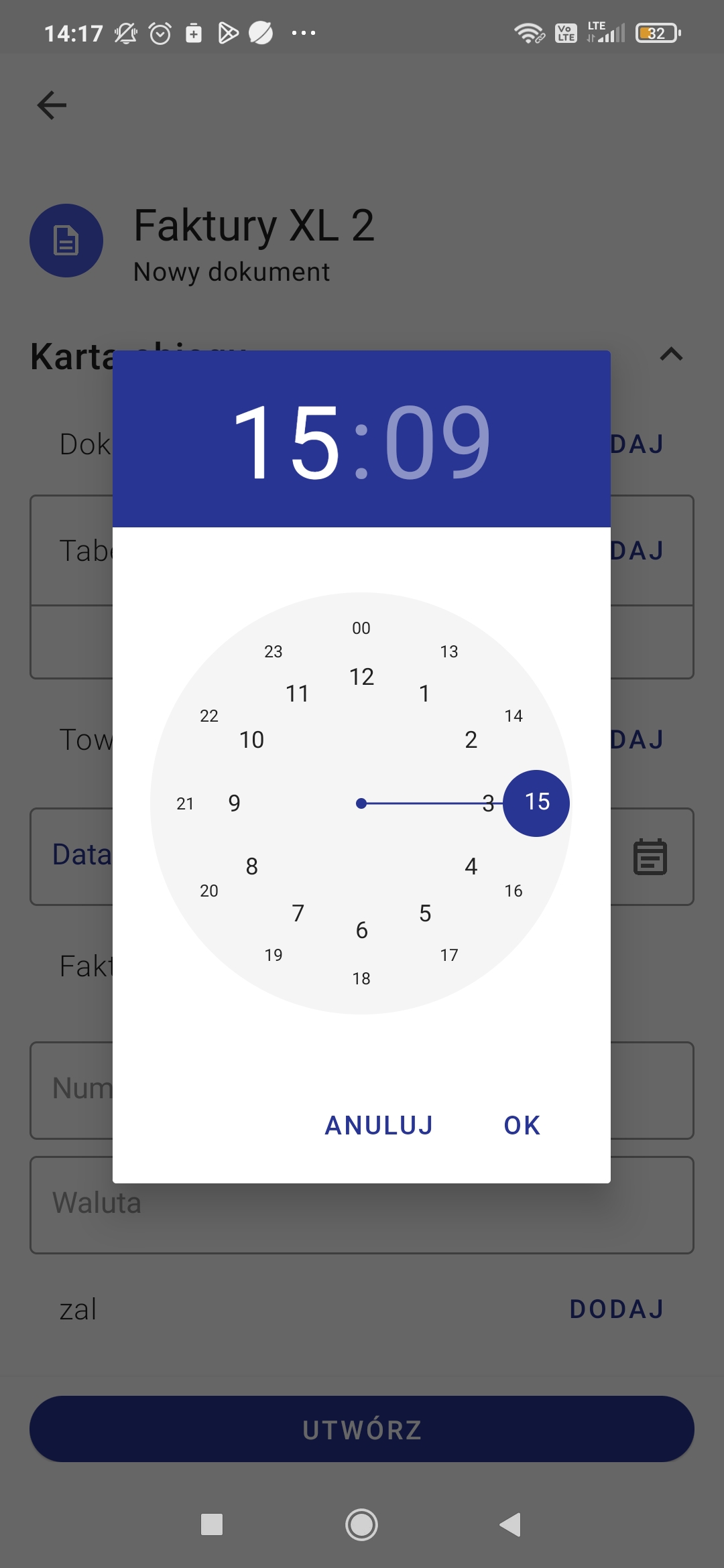Select hour 17 on the clock
Viewport: 724px width, 1568px height.
[449, 955]
